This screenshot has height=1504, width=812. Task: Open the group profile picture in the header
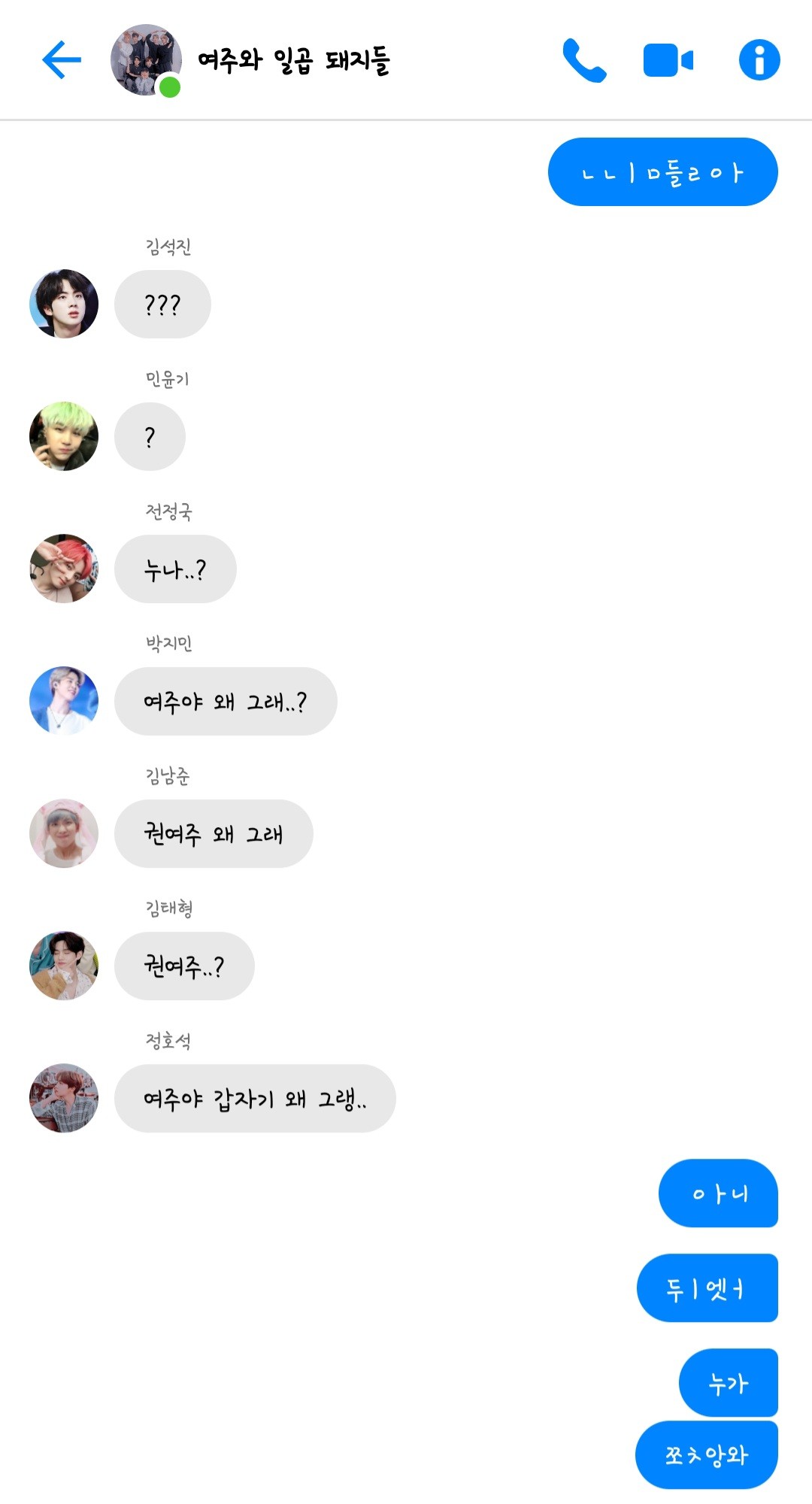(x=146, y=60)
